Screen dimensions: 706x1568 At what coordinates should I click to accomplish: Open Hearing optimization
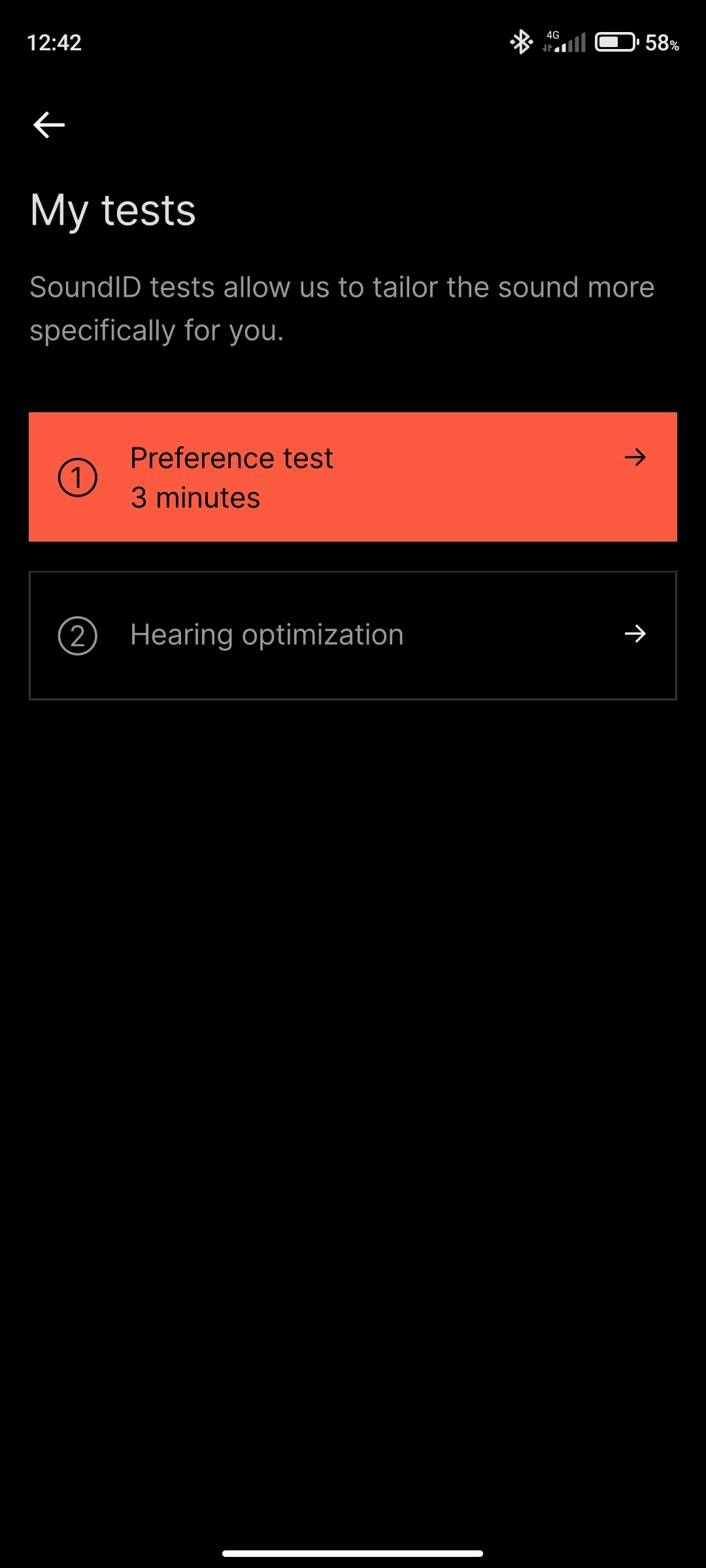coord(353,635)
